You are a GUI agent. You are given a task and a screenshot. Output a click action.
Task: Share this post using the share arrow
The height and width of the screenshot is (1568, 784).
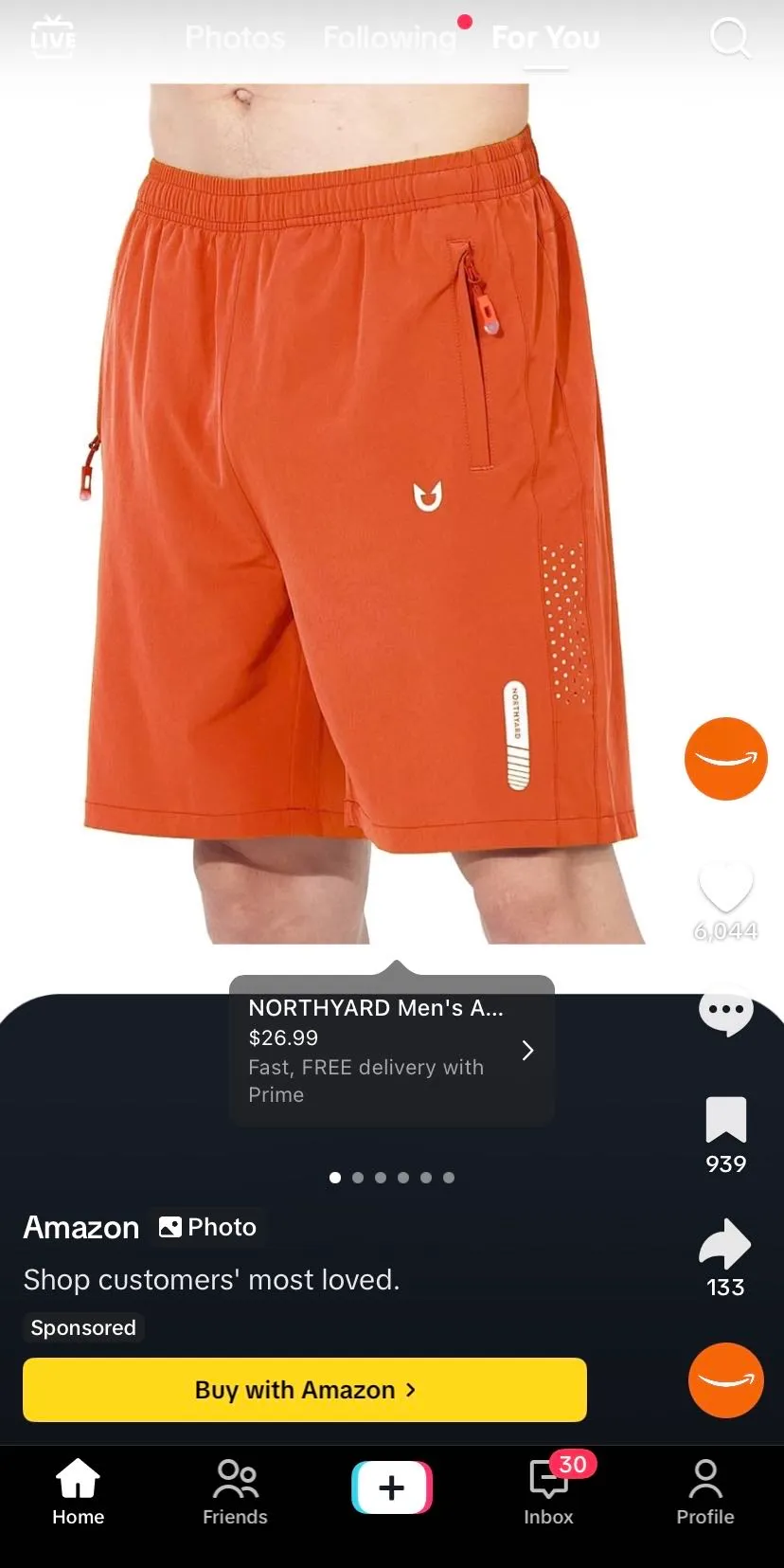click(725, 1243)
